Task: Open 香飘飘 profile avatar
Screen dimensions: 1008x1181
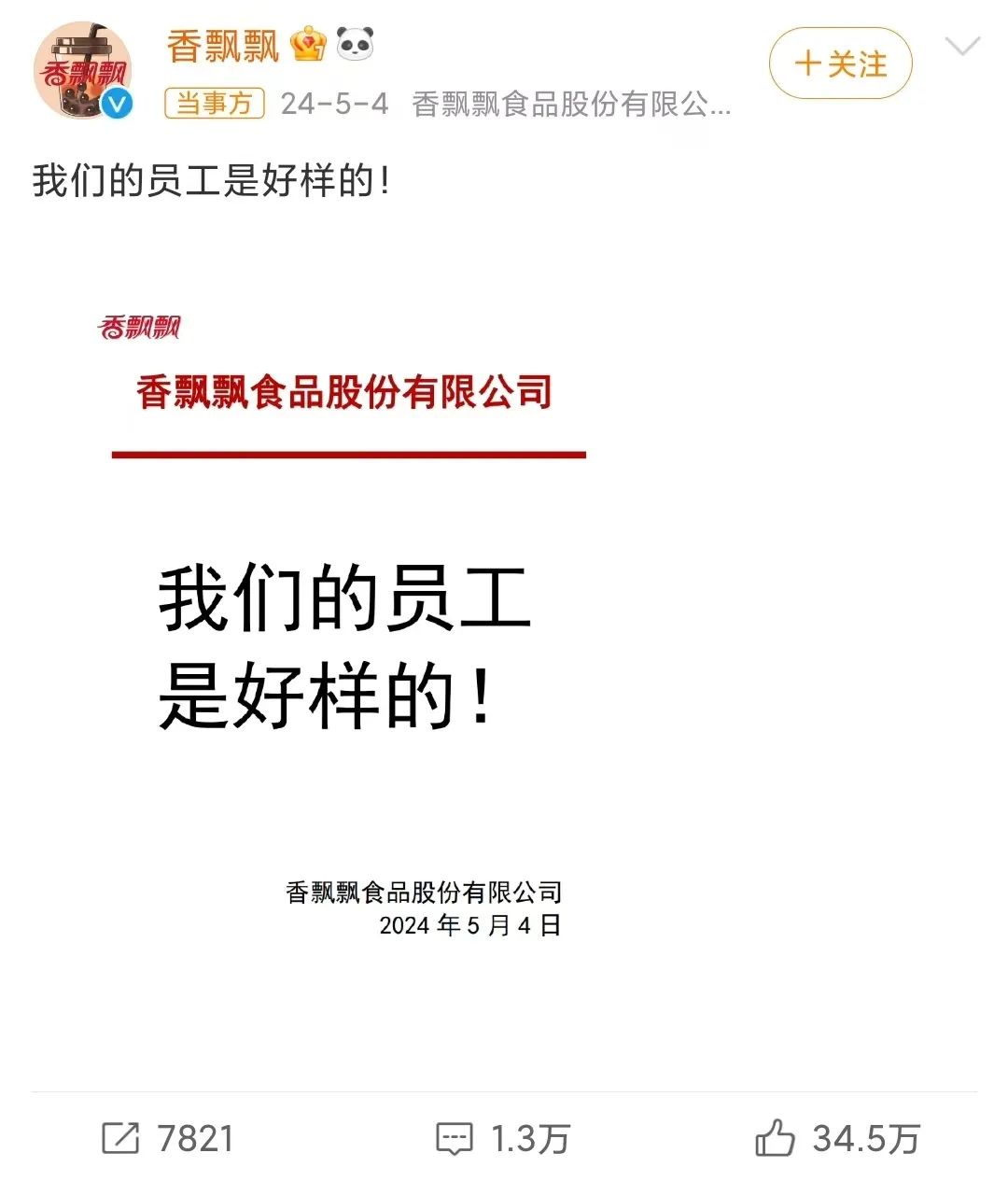Action: click(82, 72)
